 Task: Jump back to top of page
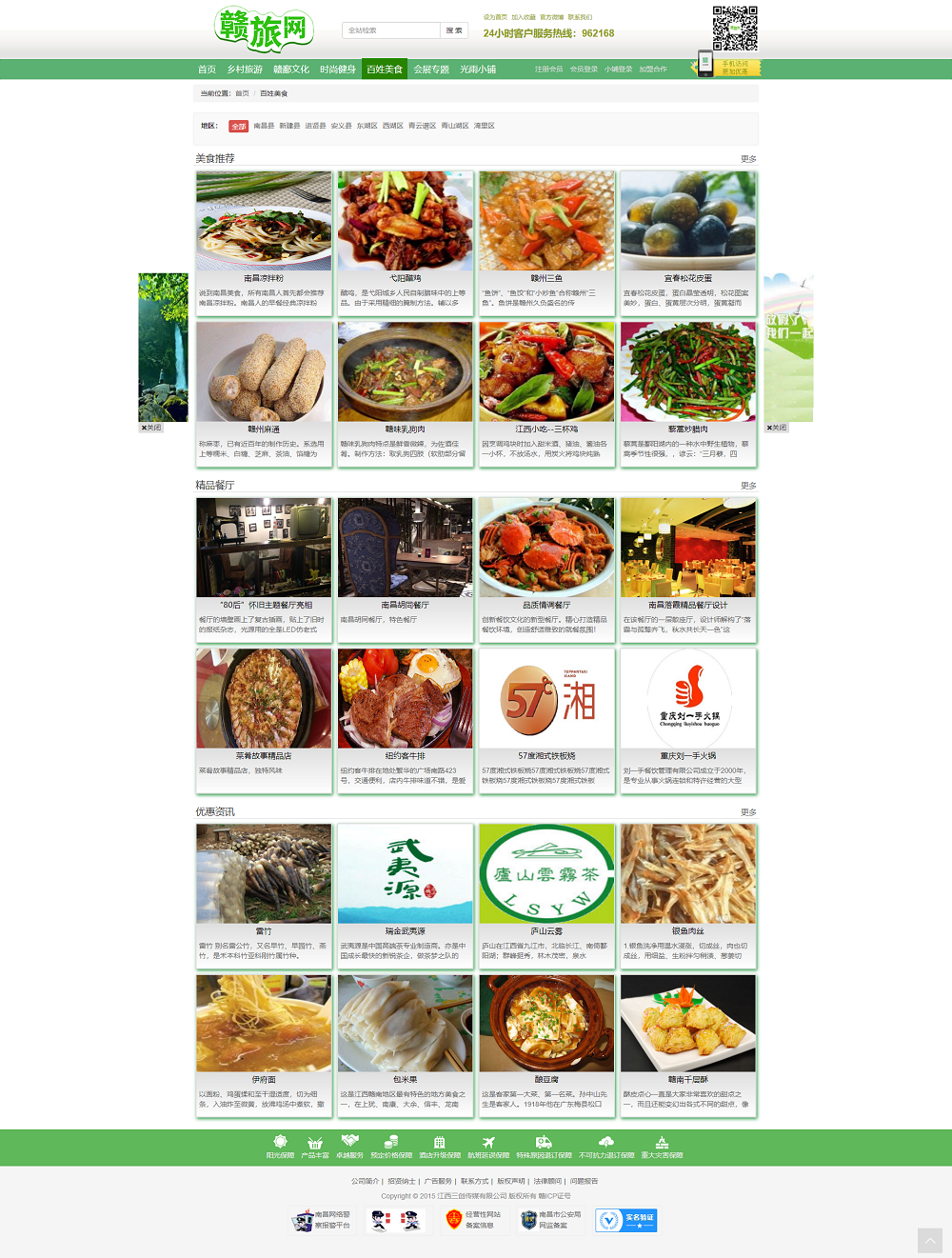click(x=929, y=1240)
